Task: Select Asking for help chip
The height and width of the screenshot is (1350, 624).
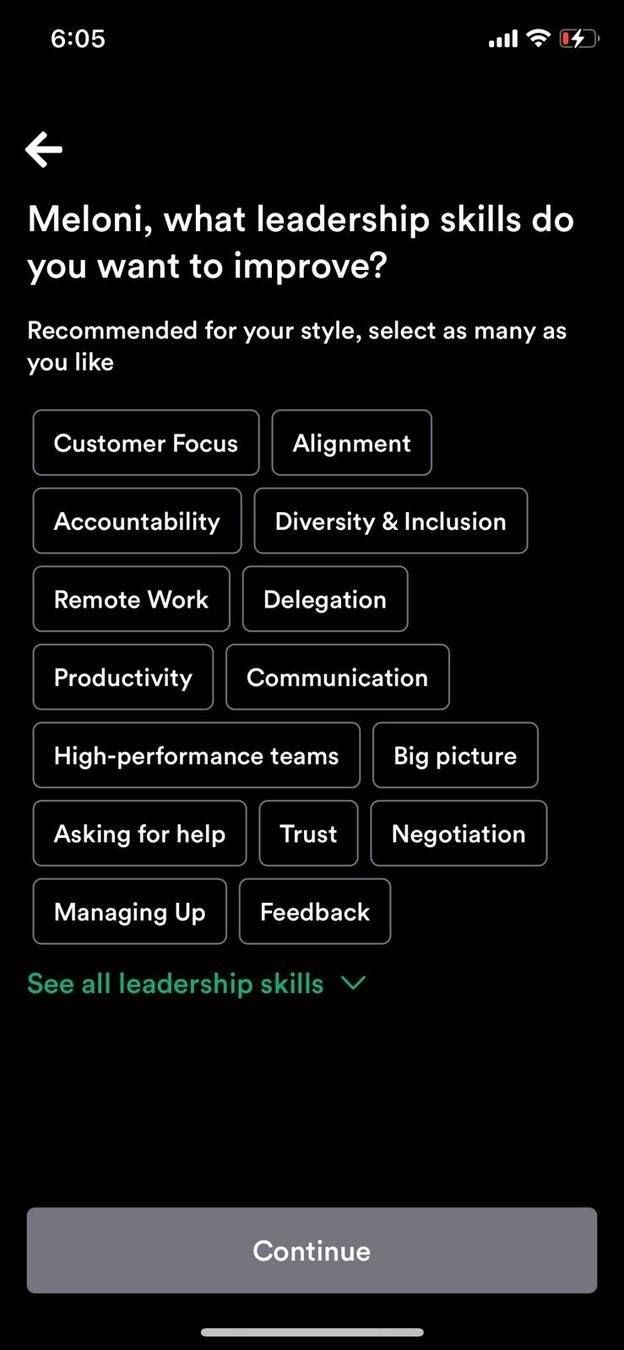Action: click(140, 833)
